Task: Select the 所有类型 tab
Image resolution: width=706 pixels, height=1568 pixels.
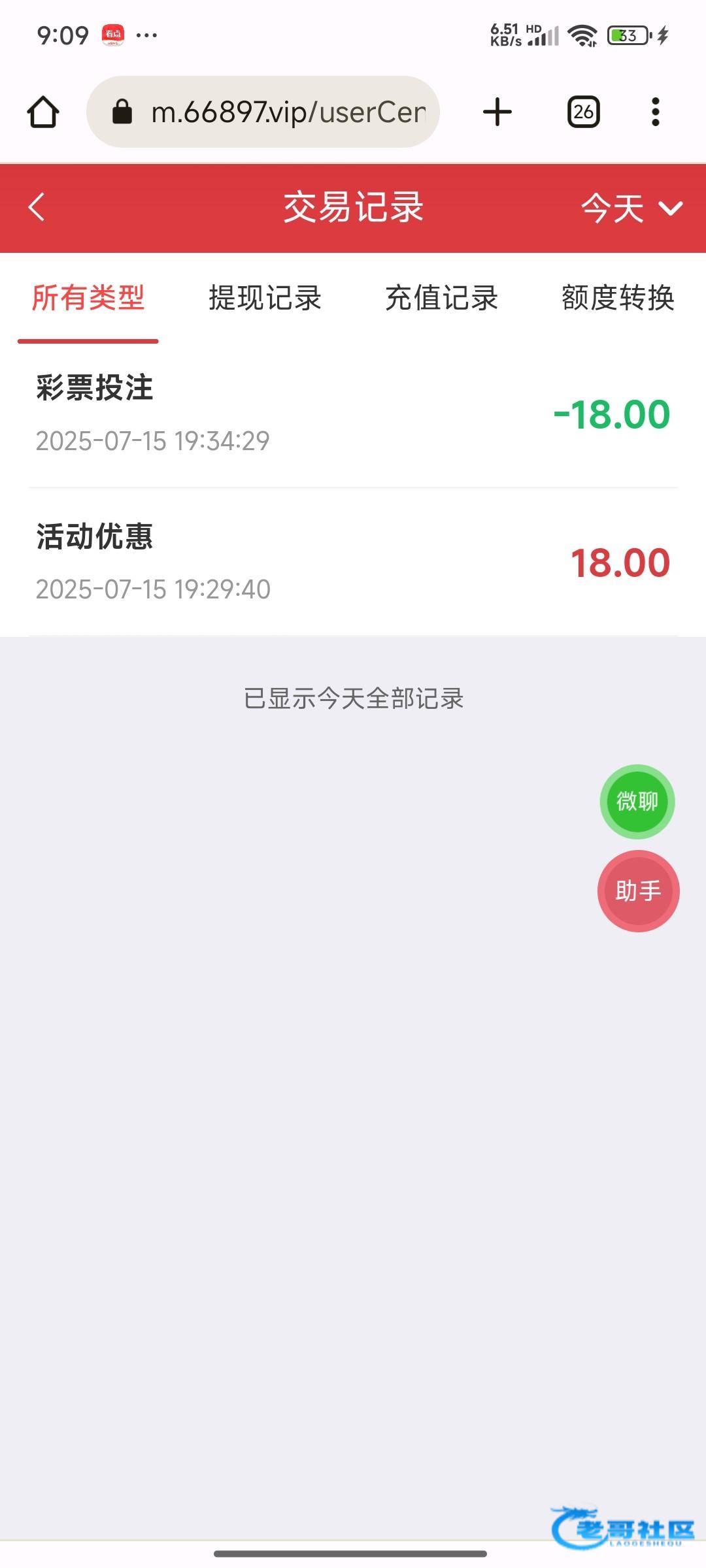Action: click(x=88, y=299)
